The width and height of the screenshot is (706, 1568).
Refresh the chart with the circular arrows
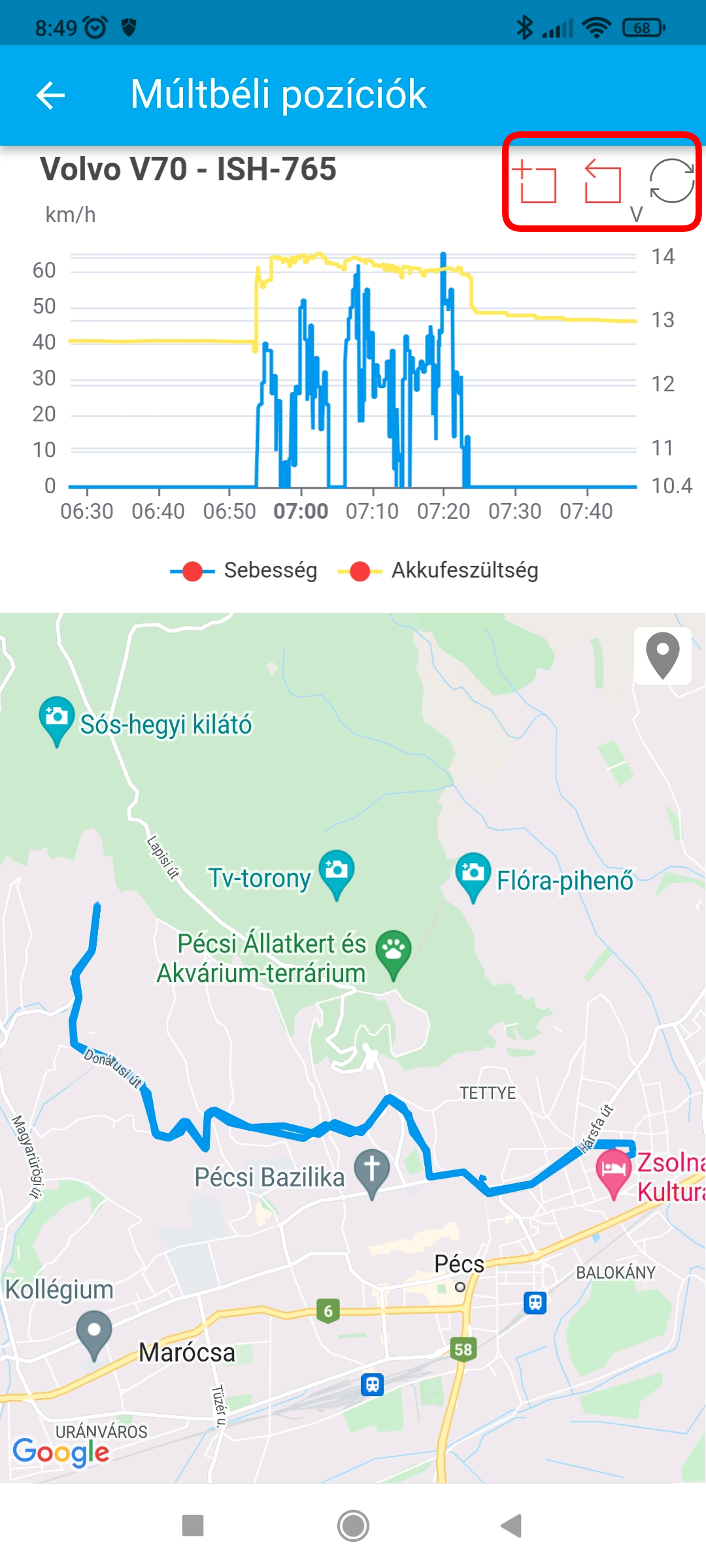click(671, 181)
